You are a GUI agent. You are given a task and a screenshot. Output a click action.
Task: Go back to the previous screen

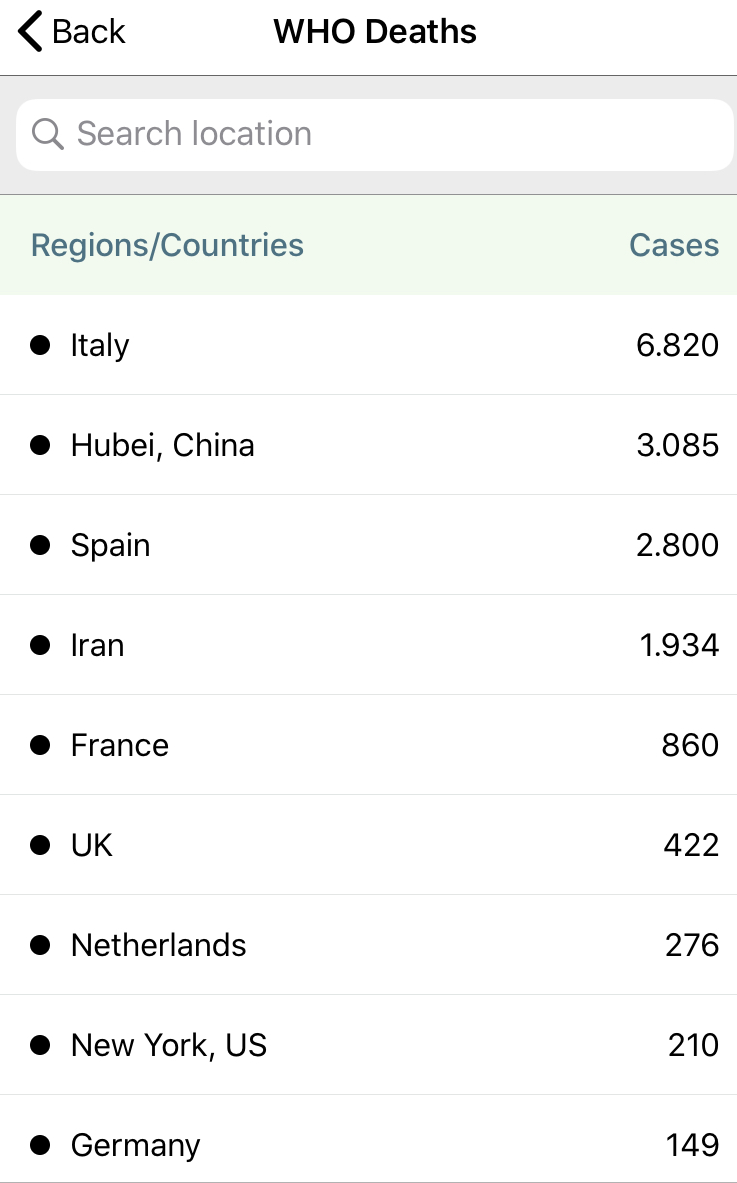coord(72,32)
